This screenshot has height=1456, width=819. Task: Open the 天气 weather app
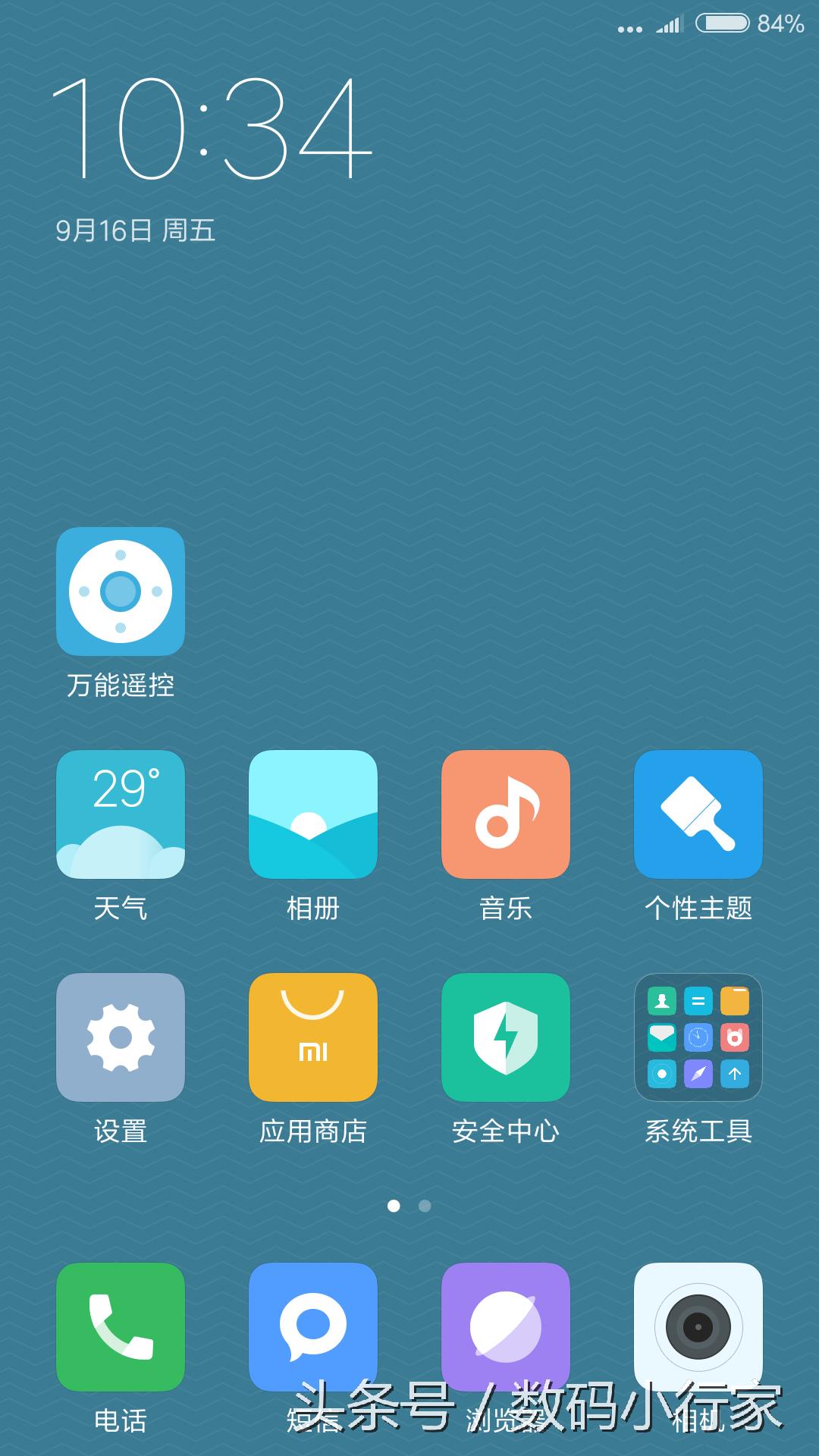click(x=121, y=814)
